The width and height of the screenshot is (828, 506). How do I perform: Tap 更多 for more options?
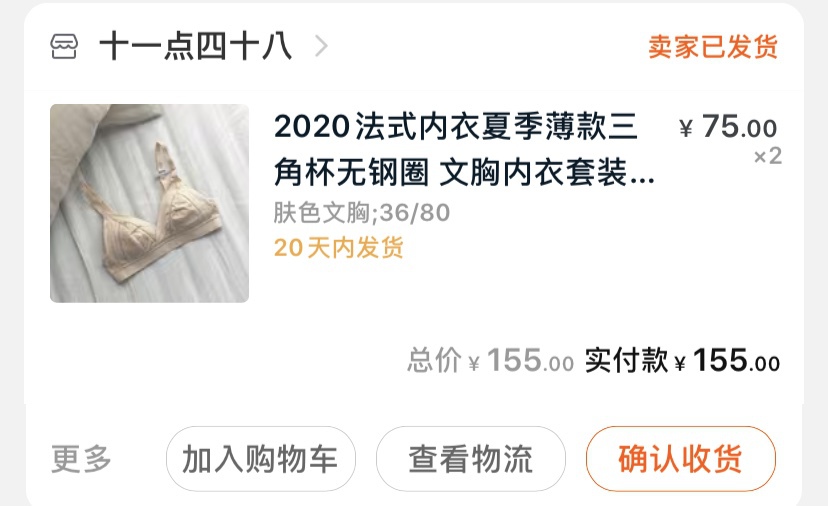(x=82, y=459)
